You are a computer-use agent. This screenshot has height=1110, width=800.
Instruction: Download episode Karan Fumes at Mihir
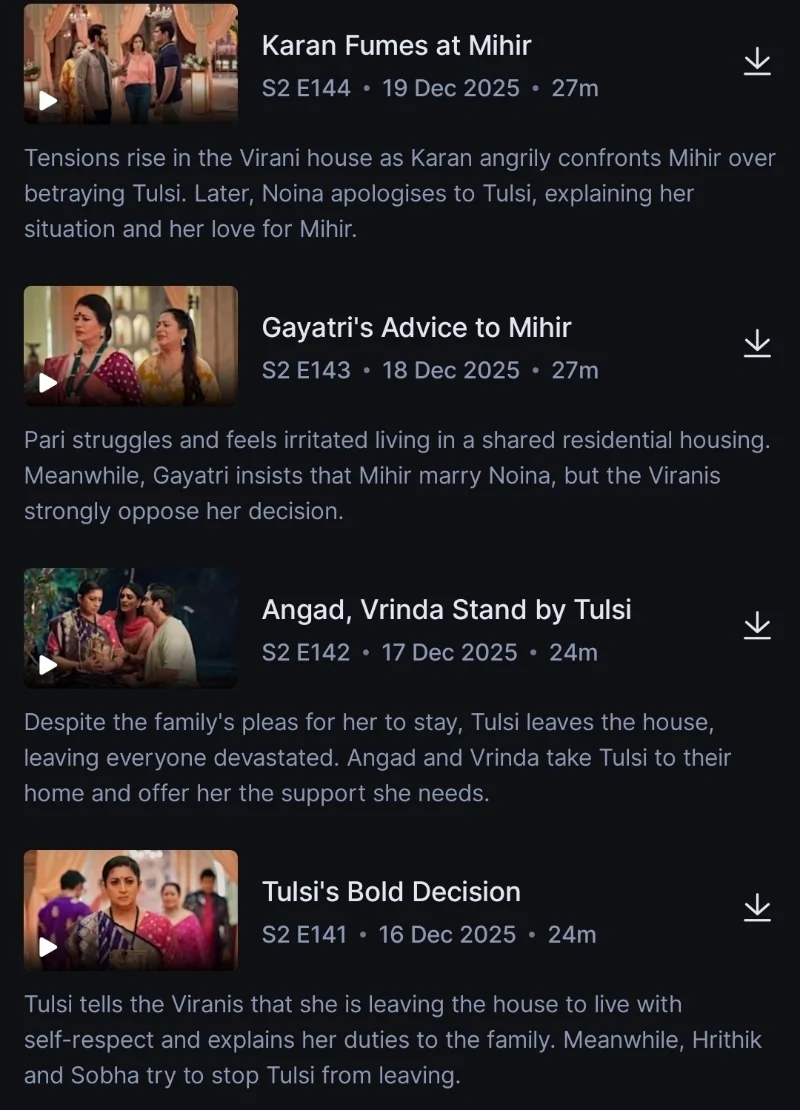[x=758, y=62]
